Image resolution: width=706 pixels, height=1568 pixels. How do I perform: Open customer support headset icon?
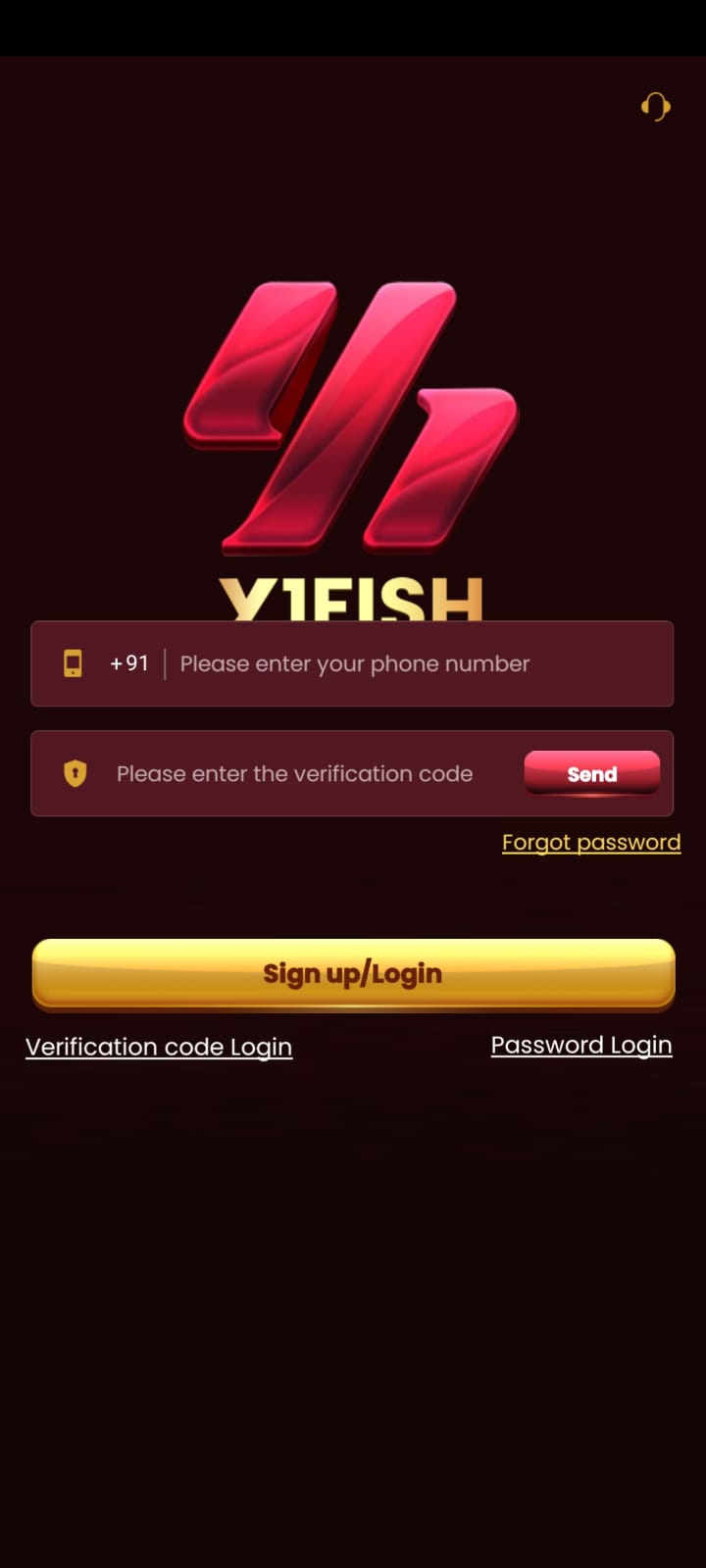pos(655,106)
